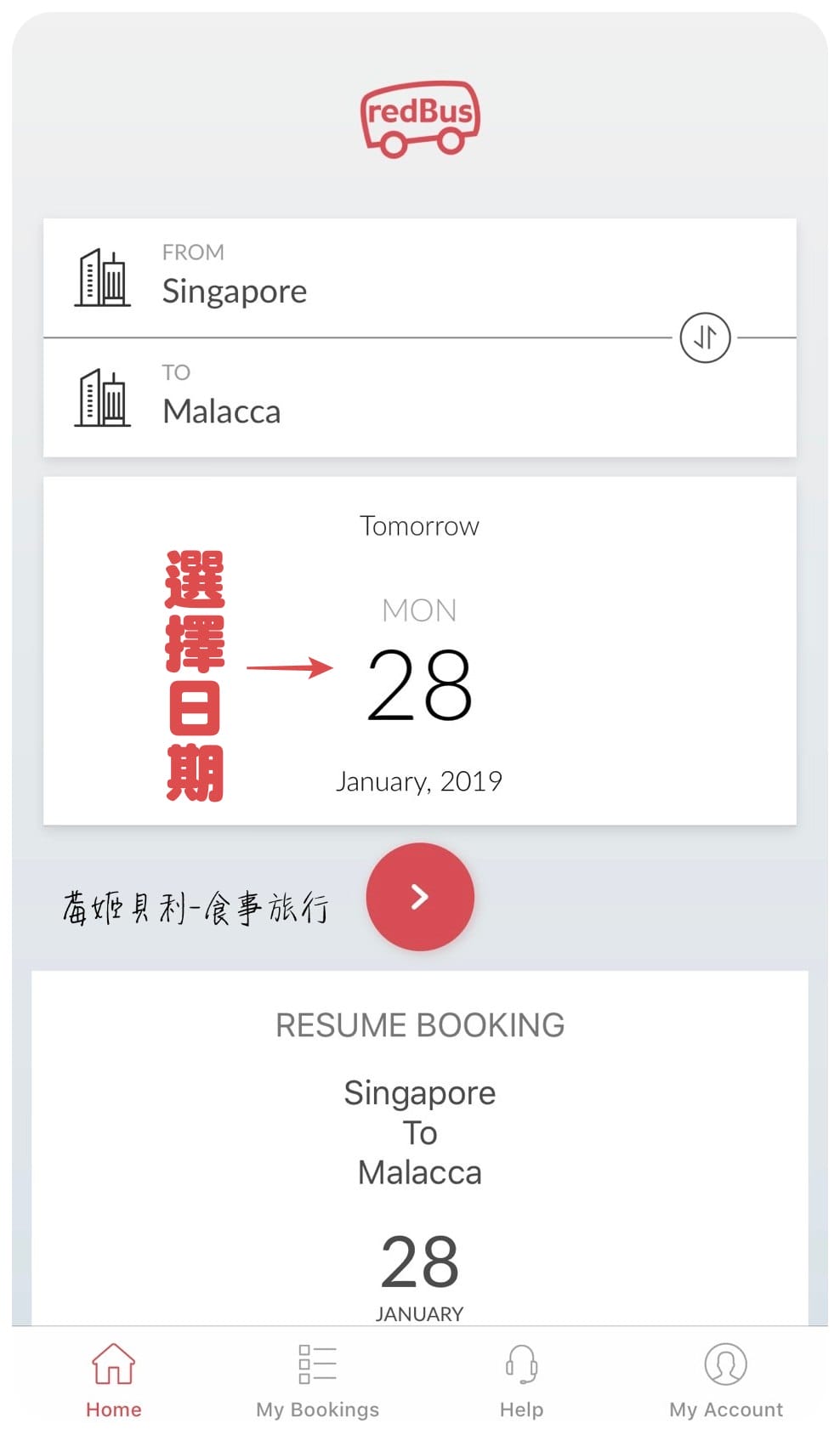Viewport: 840px width, 1435px height.
Task: Open the date picker showing Mon 28
Action: [x=419, y=683]
